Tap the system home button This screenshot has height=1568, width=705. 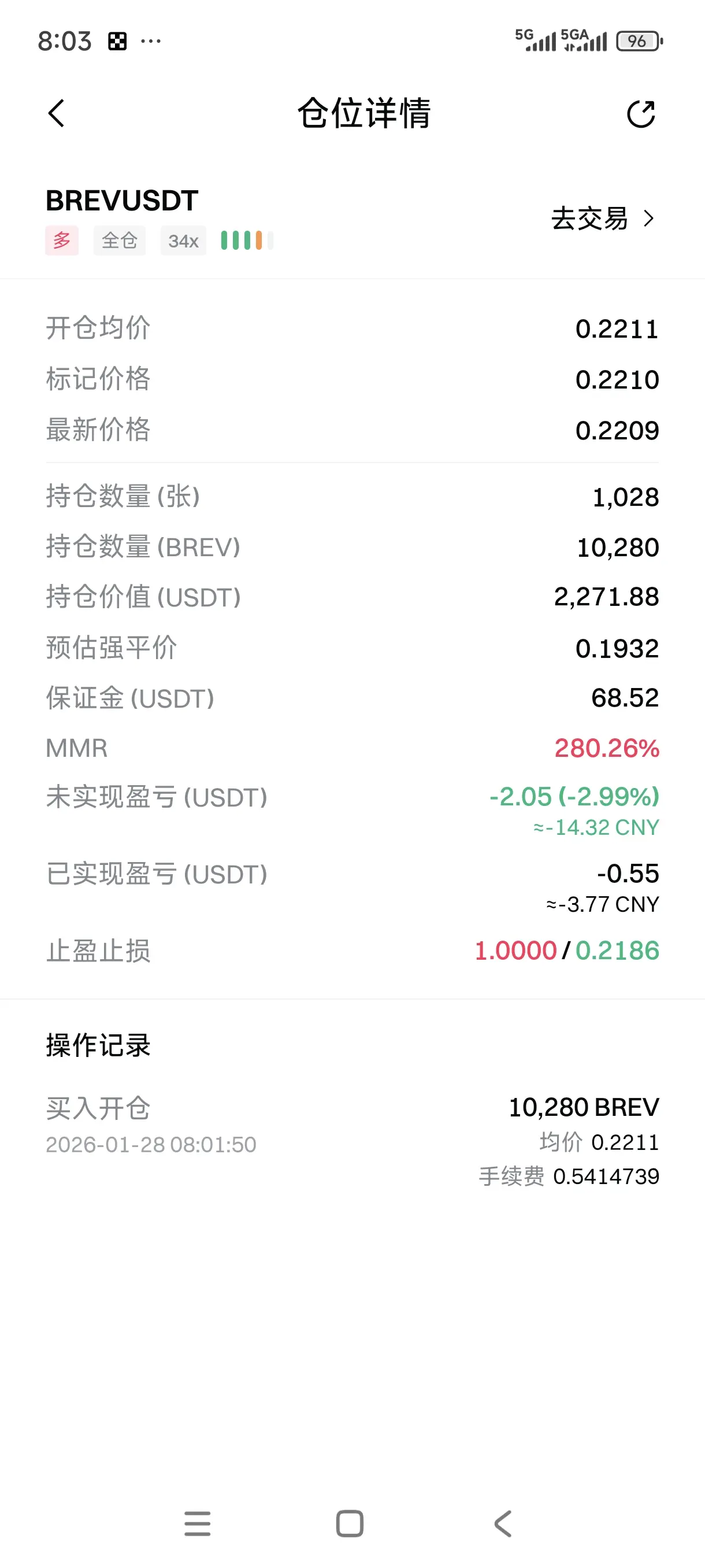pos(350,1523)
